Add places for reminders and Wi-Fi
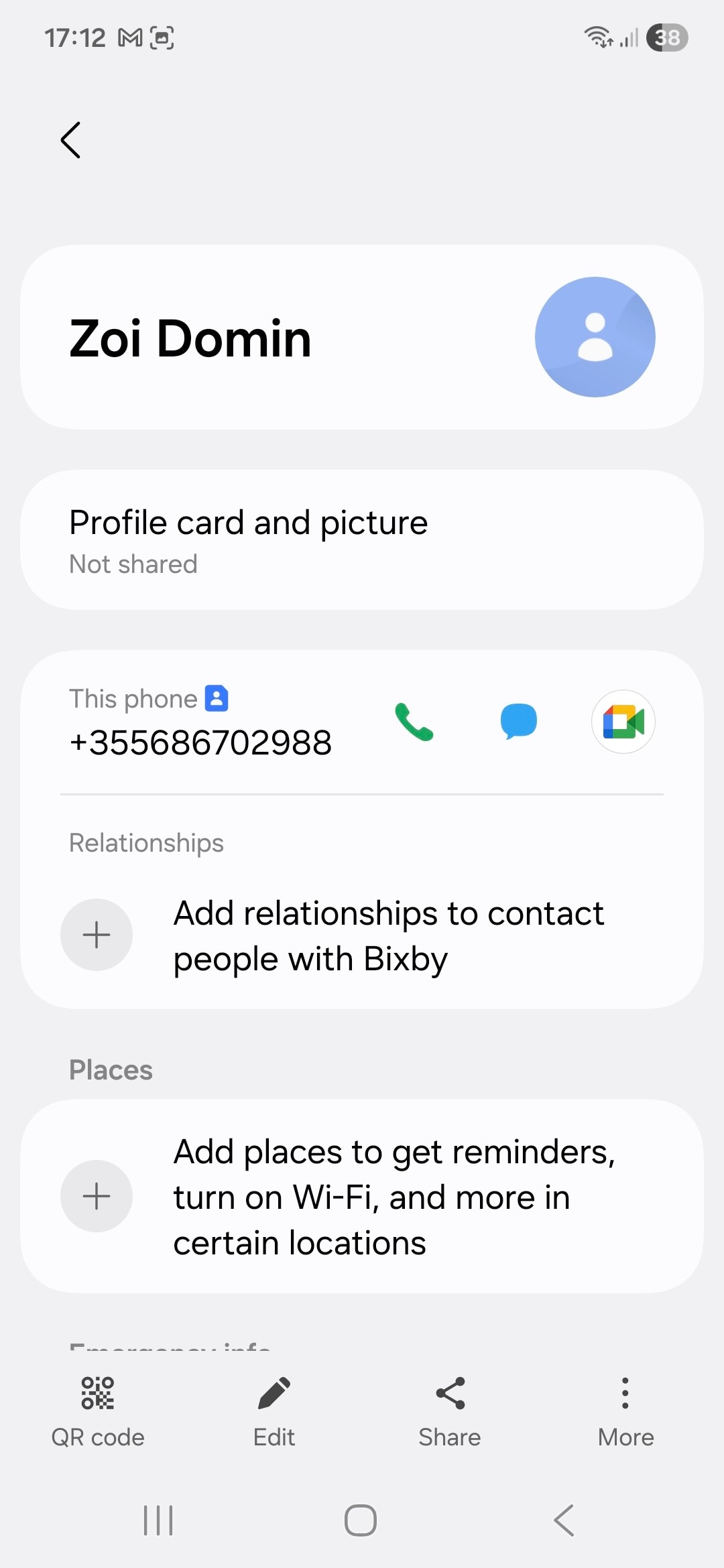The image size is (724, 1568). coord(97,1196)
